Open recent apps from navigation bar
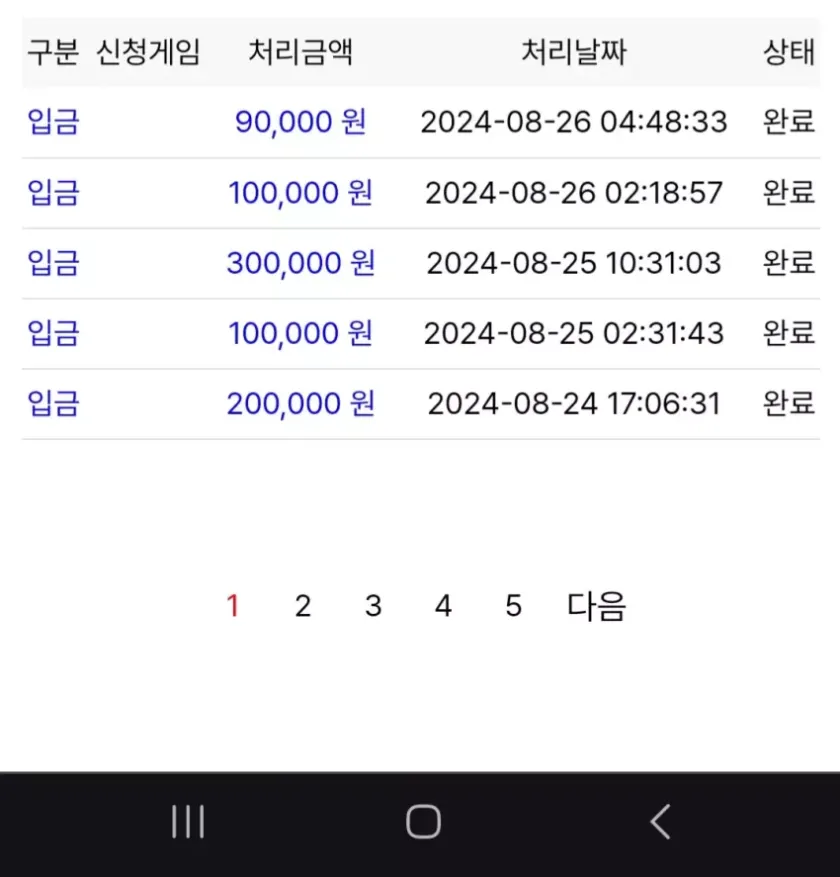The width and height of the screenshot is (840, 877). click(188, 822)
